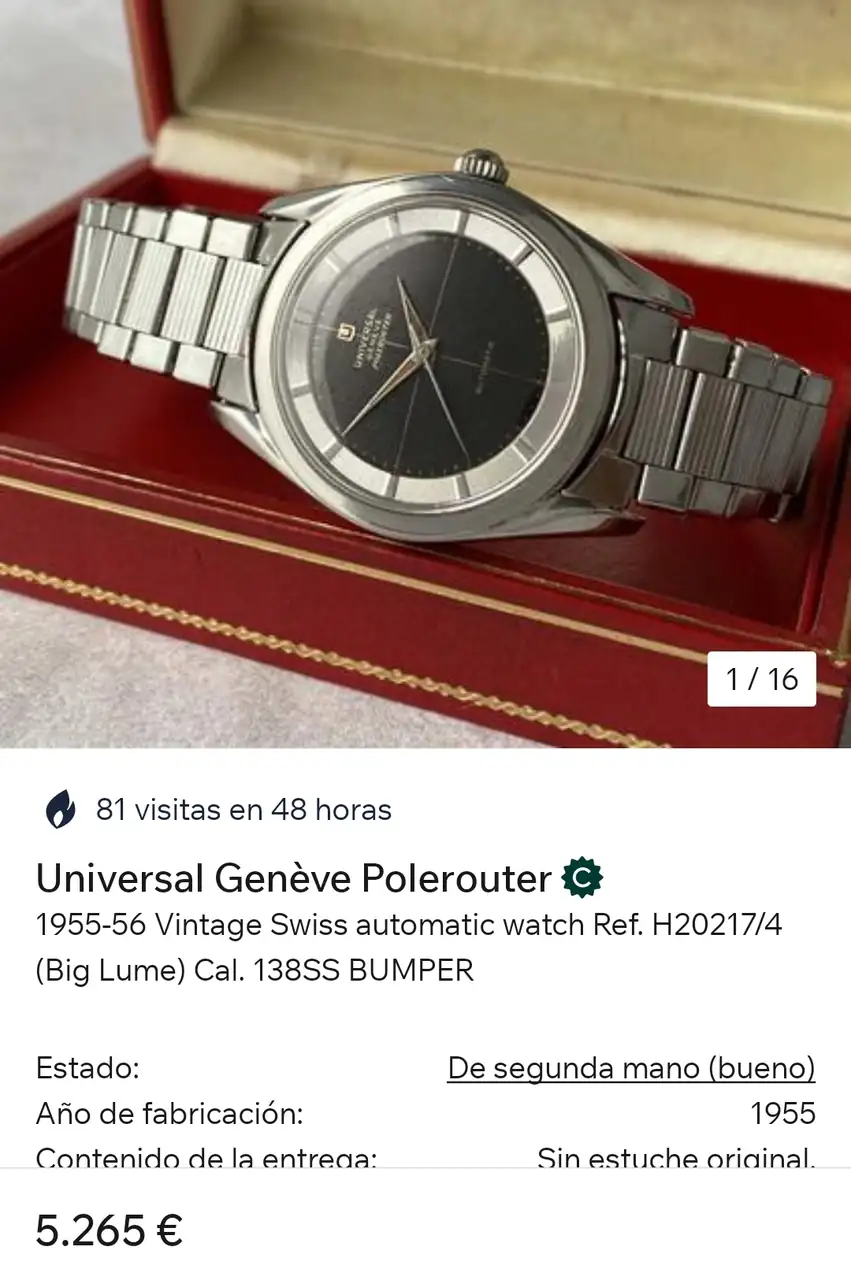The image size is (851, 1280).
Task: Tap the green certified badge beside the title
Action: pyautogui.click(x=582, y=879)
